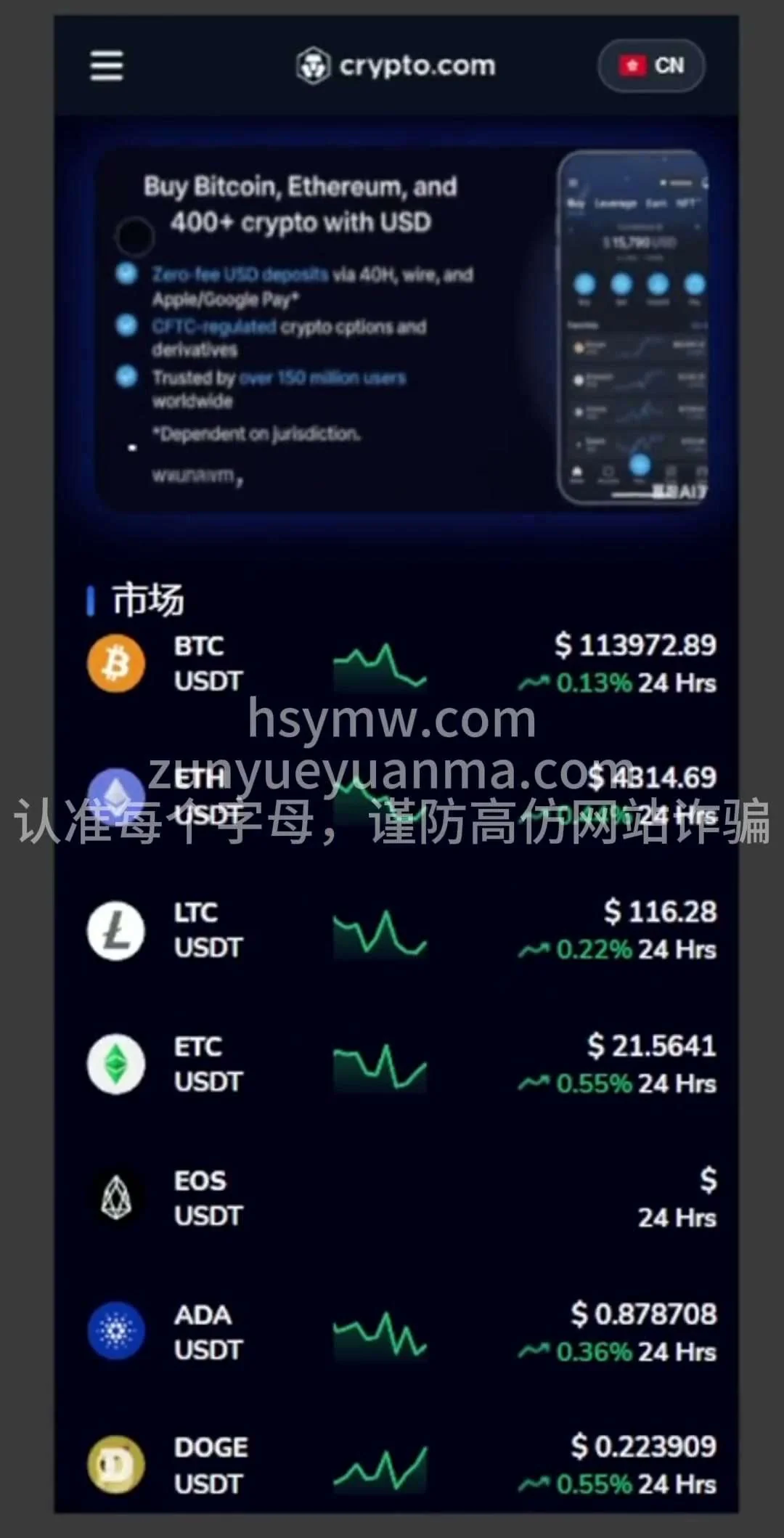Viewport: 784px width, 1538px height.
Task: View ADA USDT market details
Action: pyautogui.click(x=401, y=1332)
